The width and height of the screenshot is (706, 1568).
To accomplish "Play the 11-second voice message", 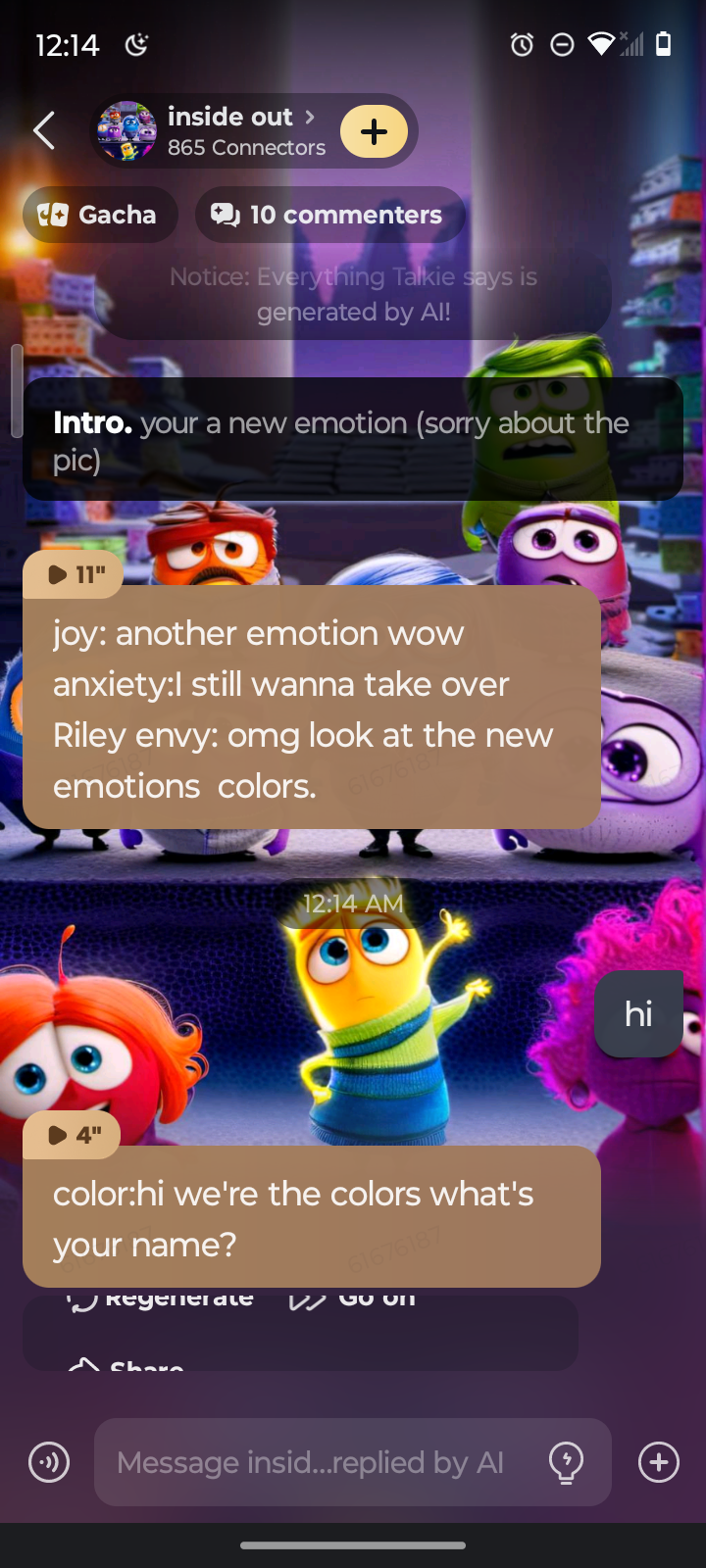I will click(74, 574).
